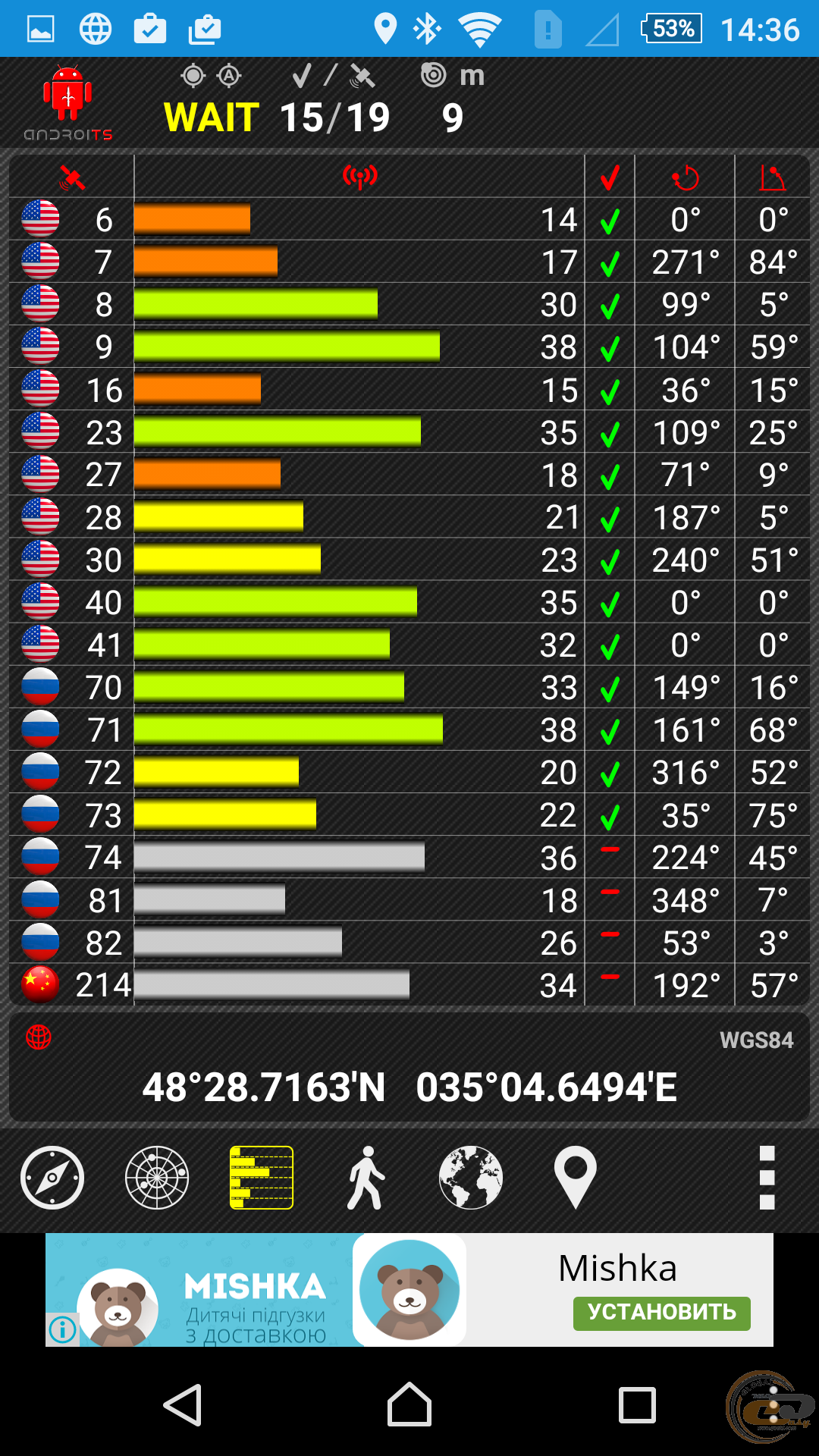
Task: Open the recent apps overview
Action: [637, 1405]
